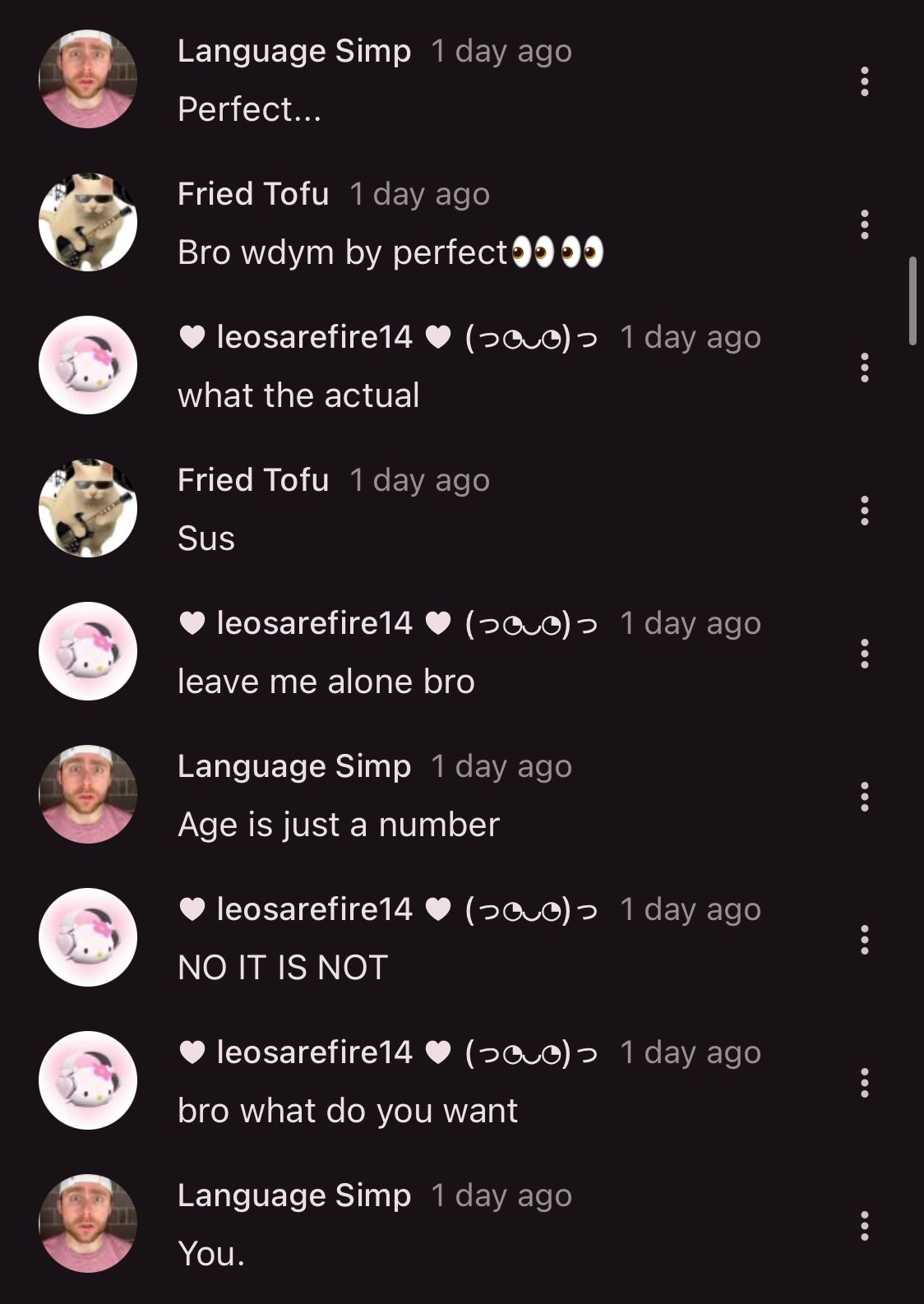Open the profile picture beside the "You." comment
924x1304 pixels.
(x=88, y=1223)
